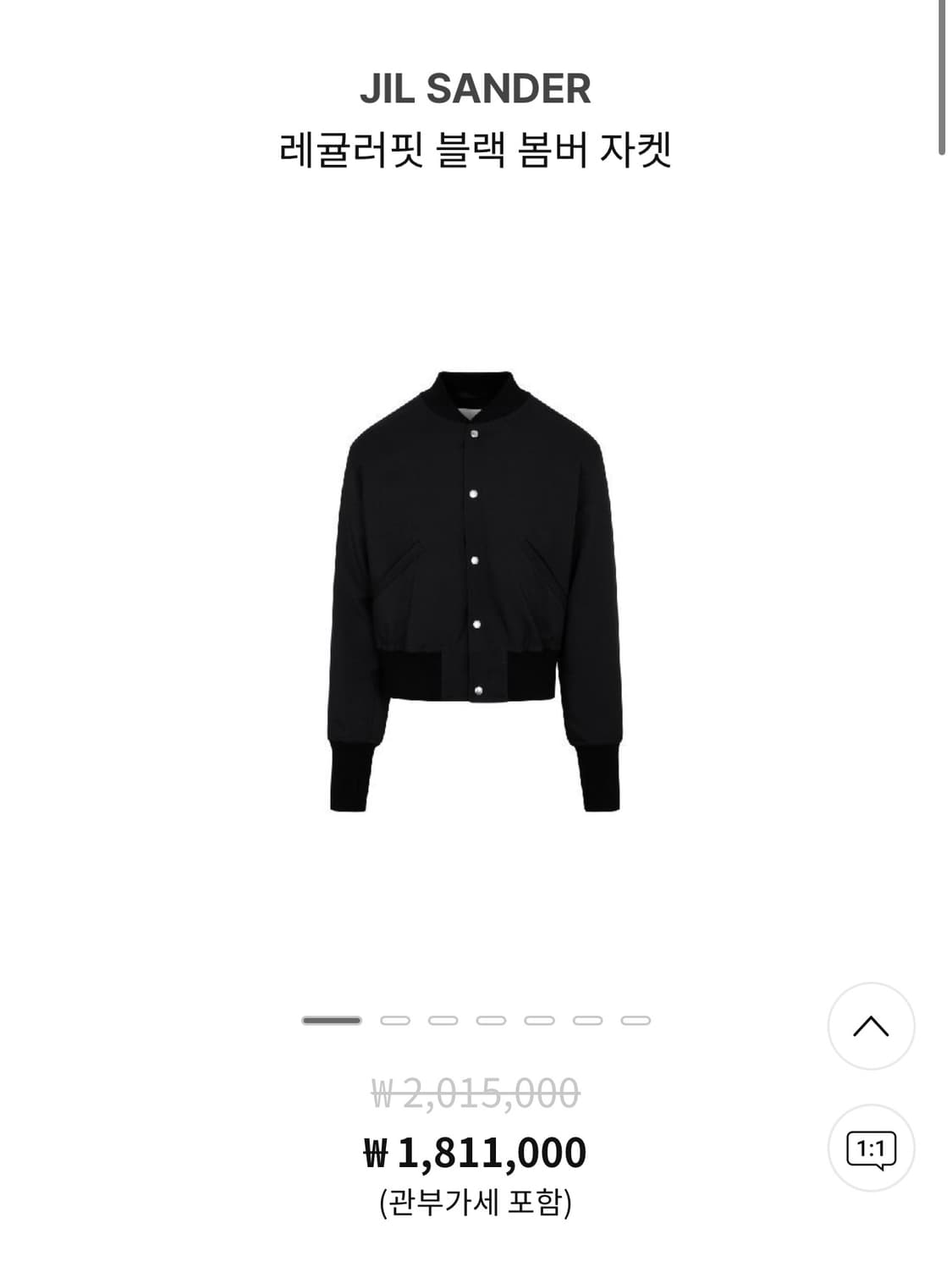The width and height of the screenshot is (952, 1267).
Task: Select the fourth carousel indicator dot
Action: (491, 1022)
